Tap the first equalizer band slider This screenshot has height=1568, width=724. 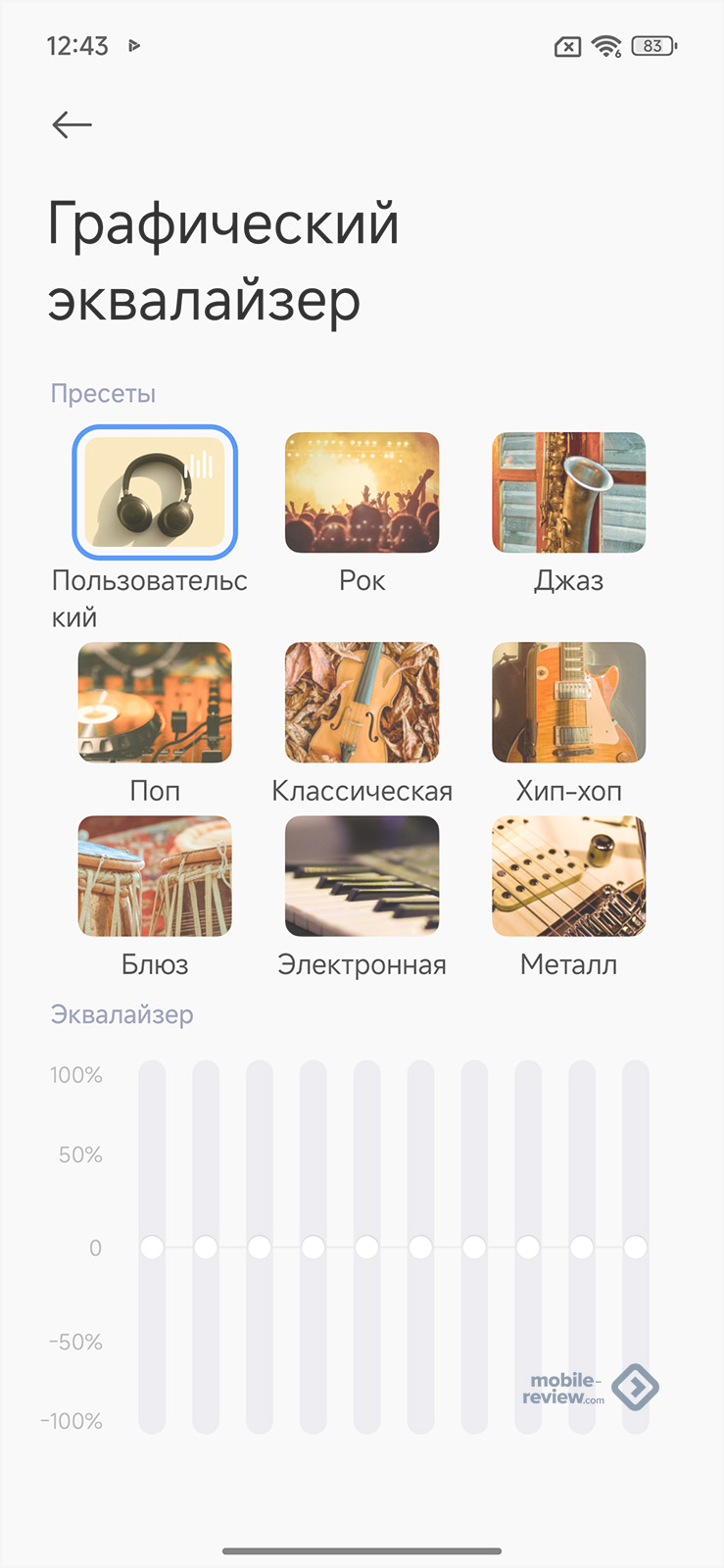(x=152, y=1247)
